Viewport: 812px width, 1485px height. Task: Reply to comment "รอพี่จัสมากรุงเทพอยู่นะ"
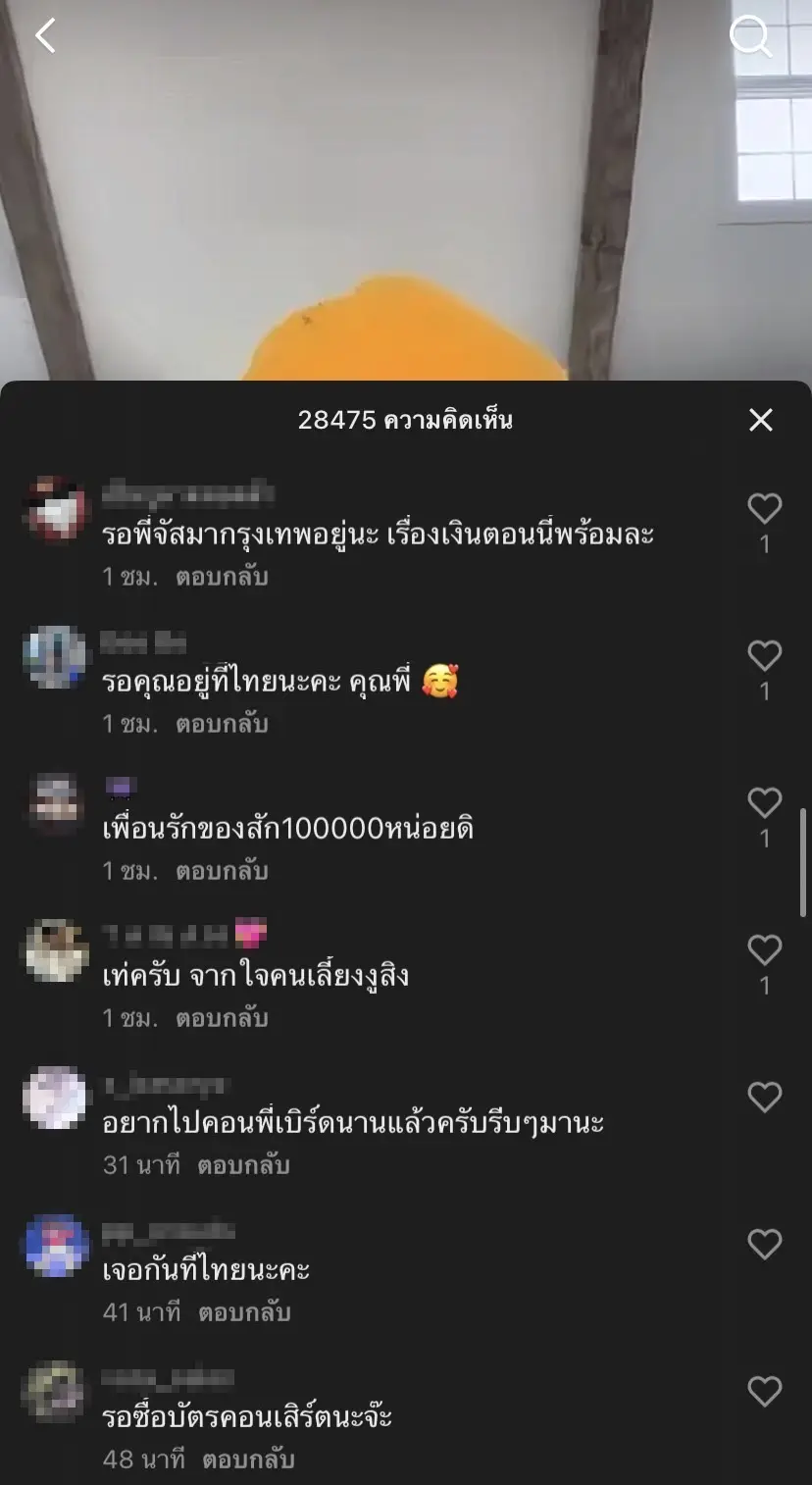(222, 577)
